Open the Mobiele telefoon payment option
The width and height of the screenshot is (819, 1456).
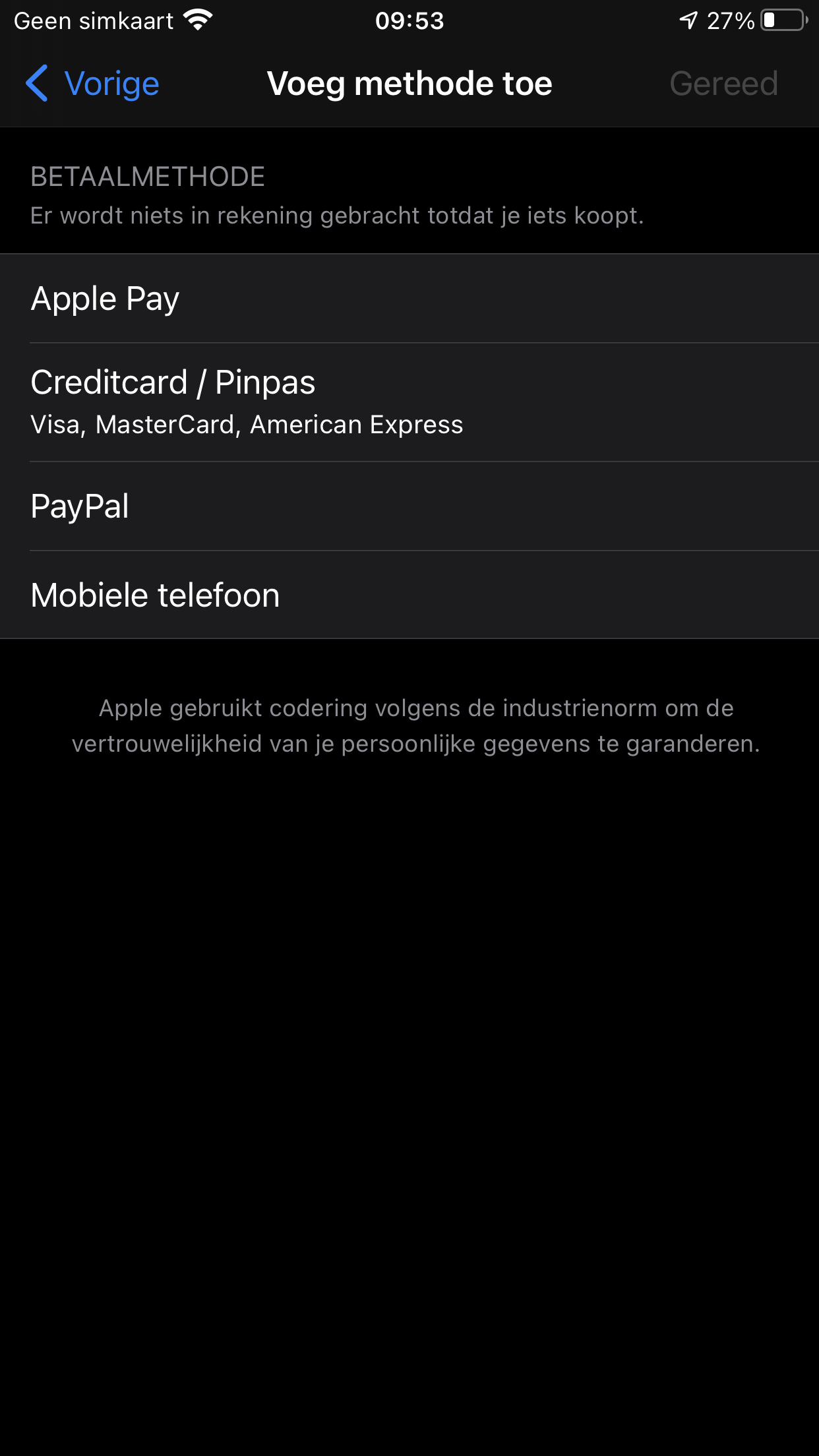coord(409,595)
